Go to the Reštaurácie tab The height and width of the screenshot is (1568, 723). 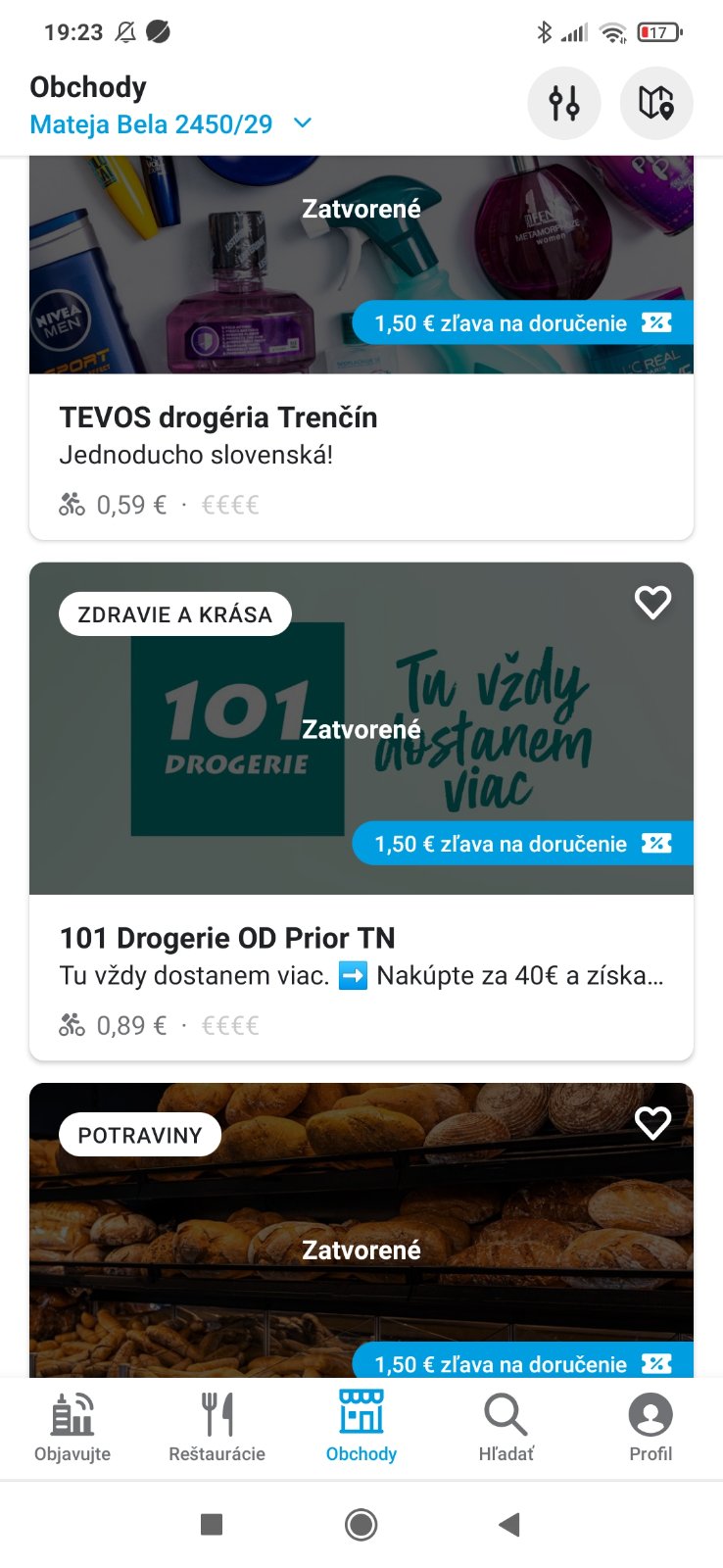point(217,1427)
